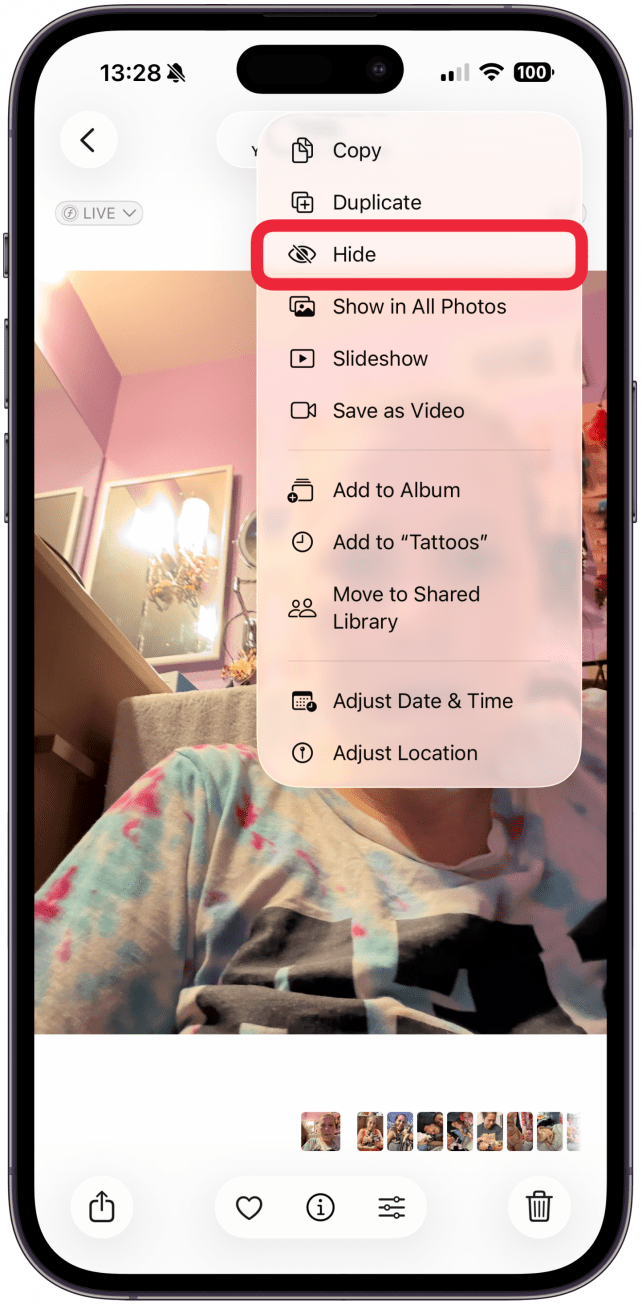
Task: Start a Slideshow
Action: (x=380, y=359)
